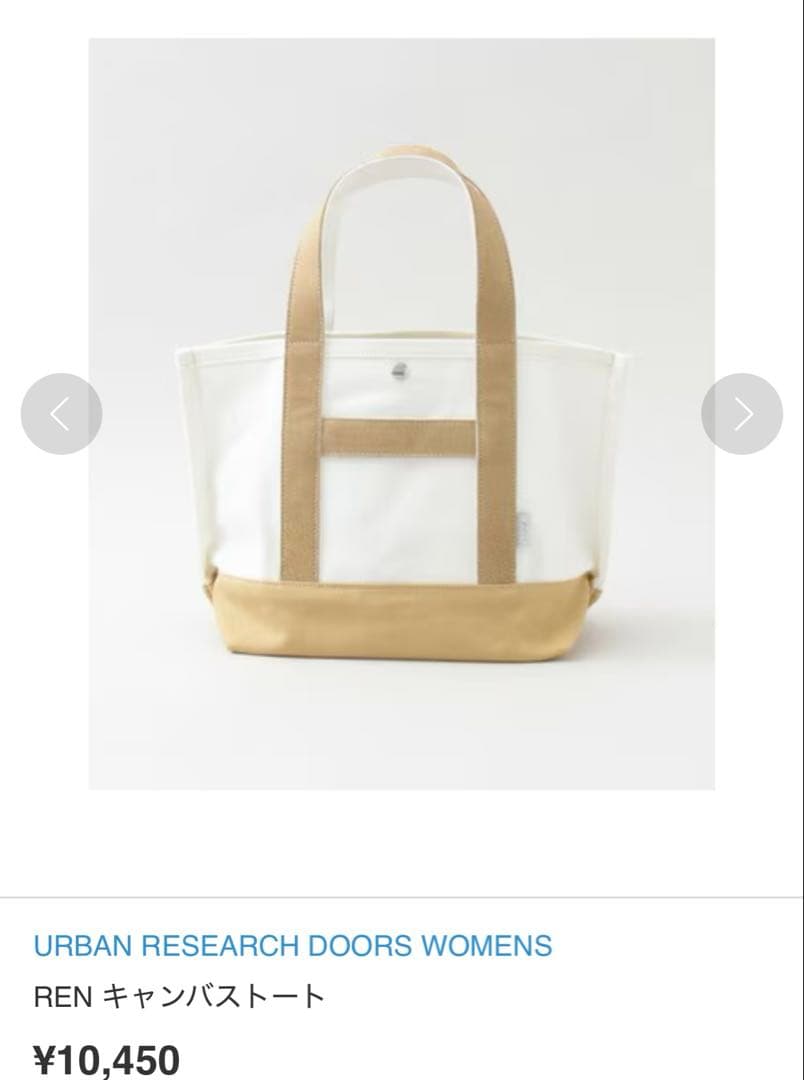
Task: Show the previous product photo
Action: [x=61, y=414]
